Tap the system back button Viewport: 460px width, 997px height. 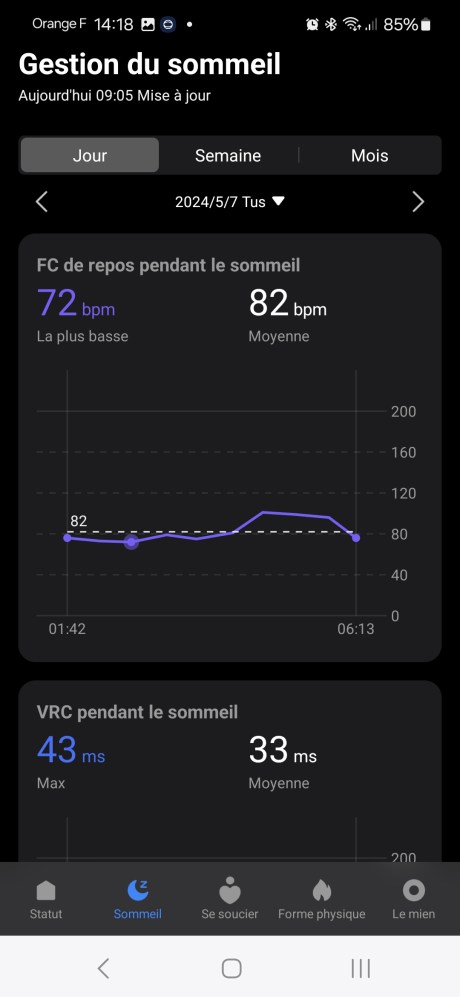103,968
